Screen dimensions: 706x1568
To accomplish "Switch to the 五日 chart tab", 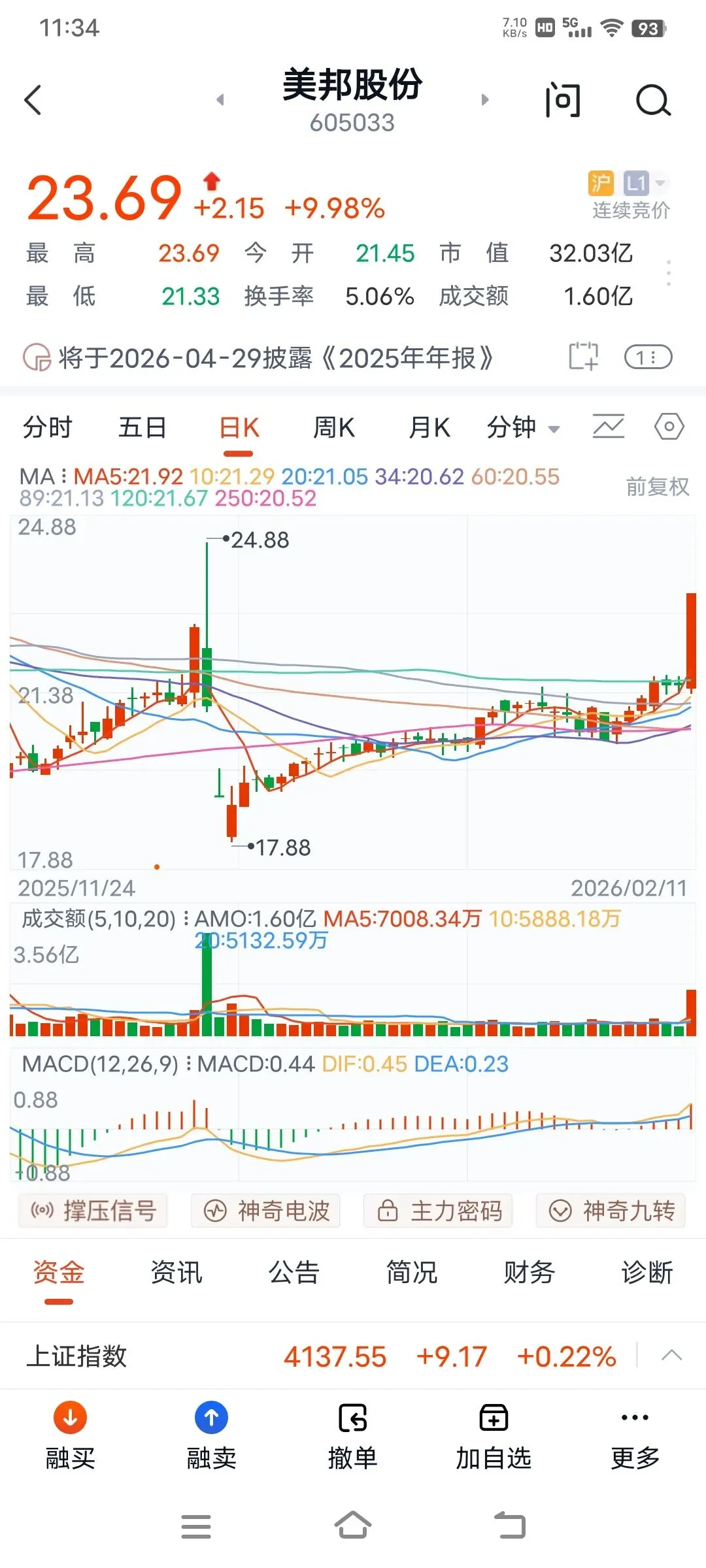I will click(x=142, y=428).
